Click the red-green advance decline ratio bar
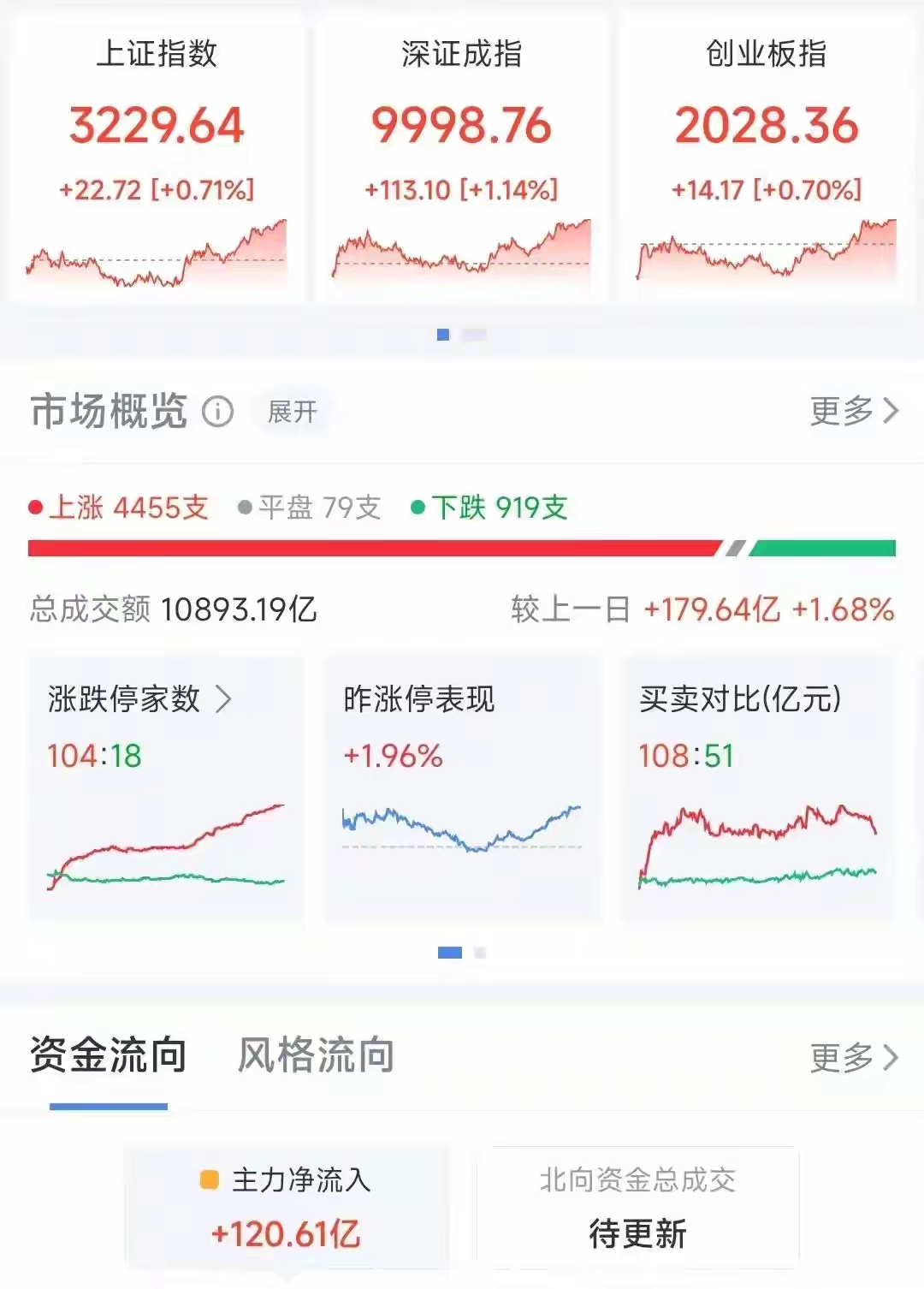This screenshot has width=924, height=1289. 462,544
